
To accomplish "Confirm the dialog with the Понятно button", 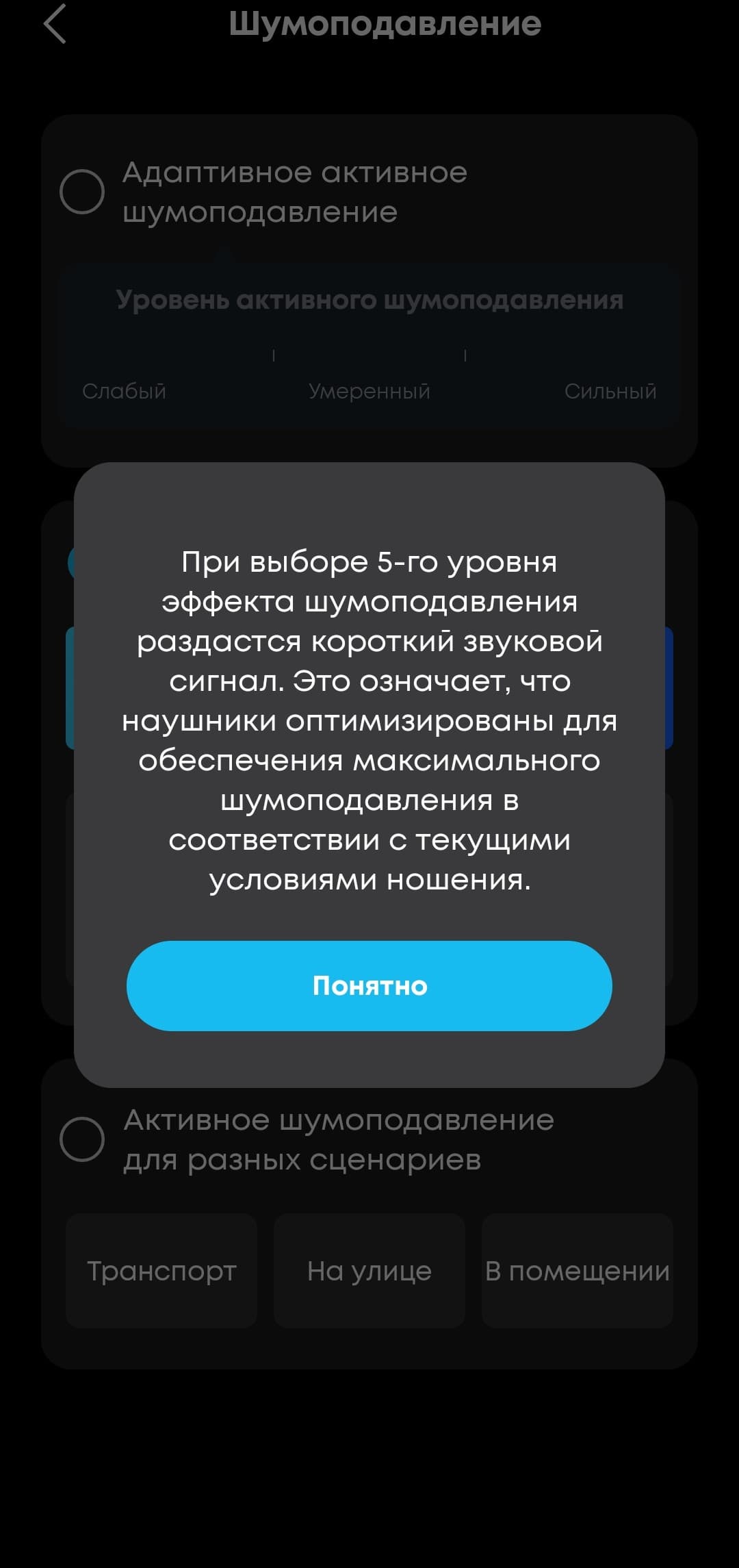I will point(369,985).
